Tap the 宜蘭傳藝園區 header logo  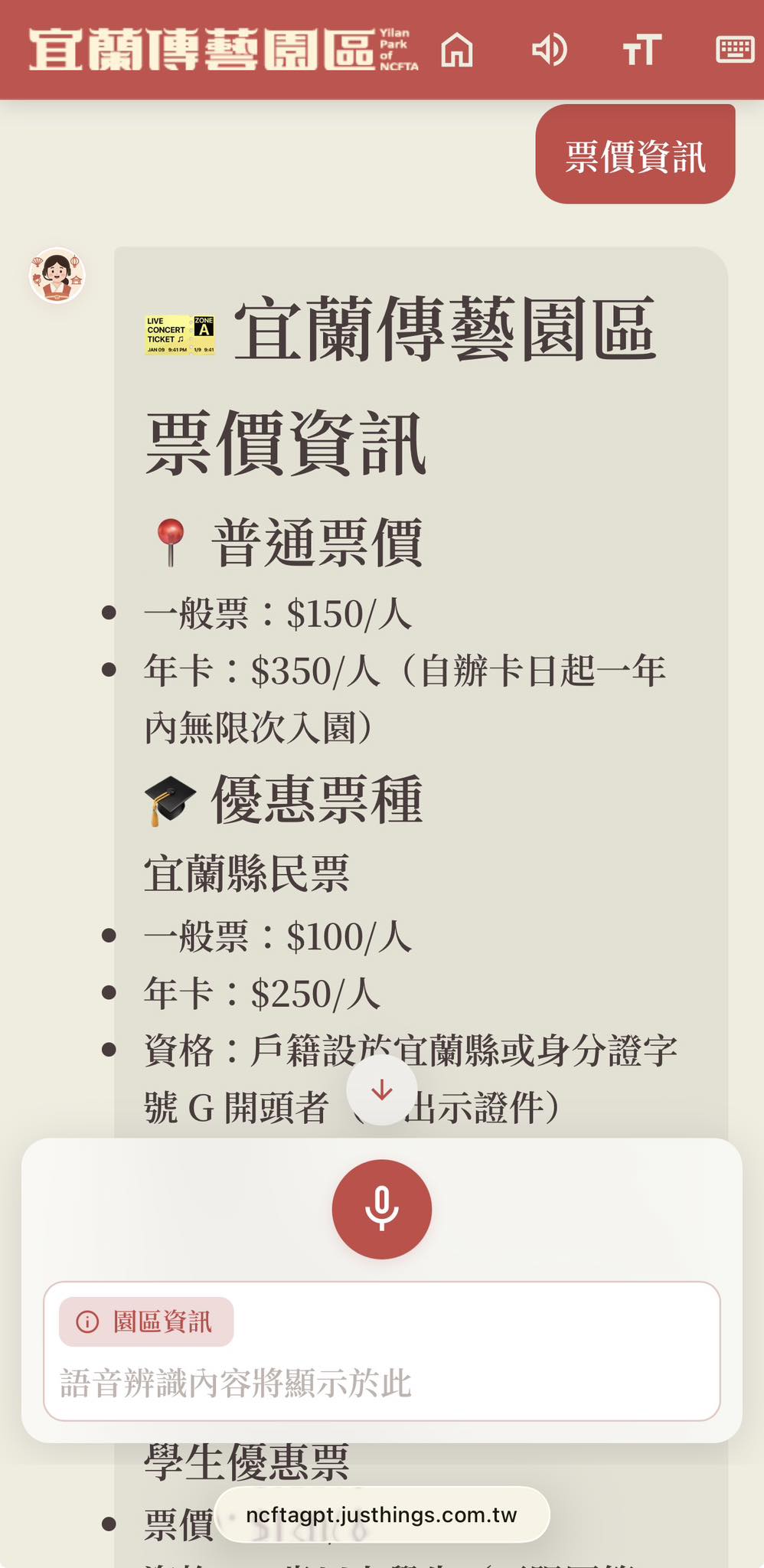click(224, 50)
